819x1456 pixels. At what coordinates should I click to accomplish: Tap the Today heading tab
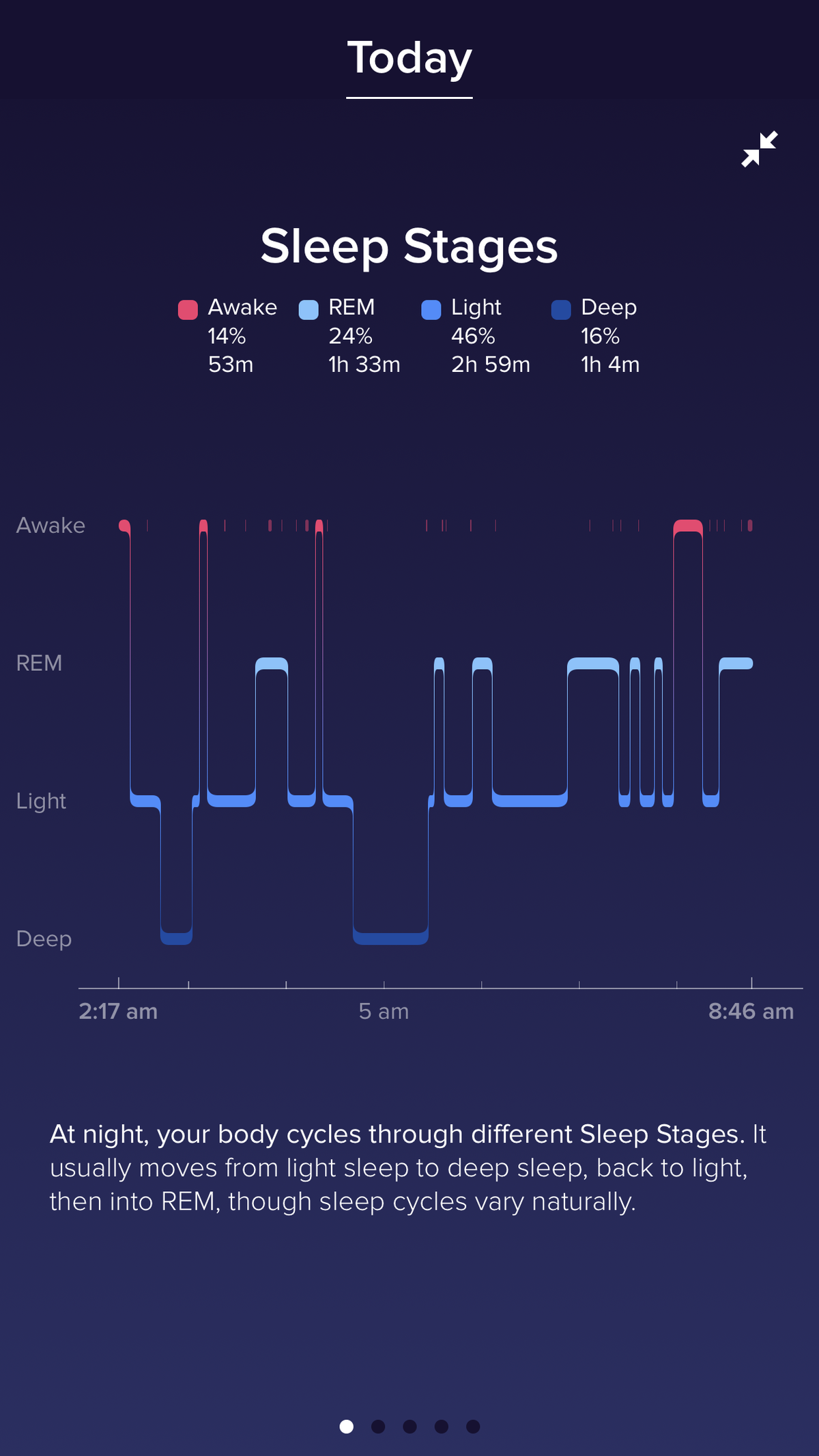pos(409,59)
